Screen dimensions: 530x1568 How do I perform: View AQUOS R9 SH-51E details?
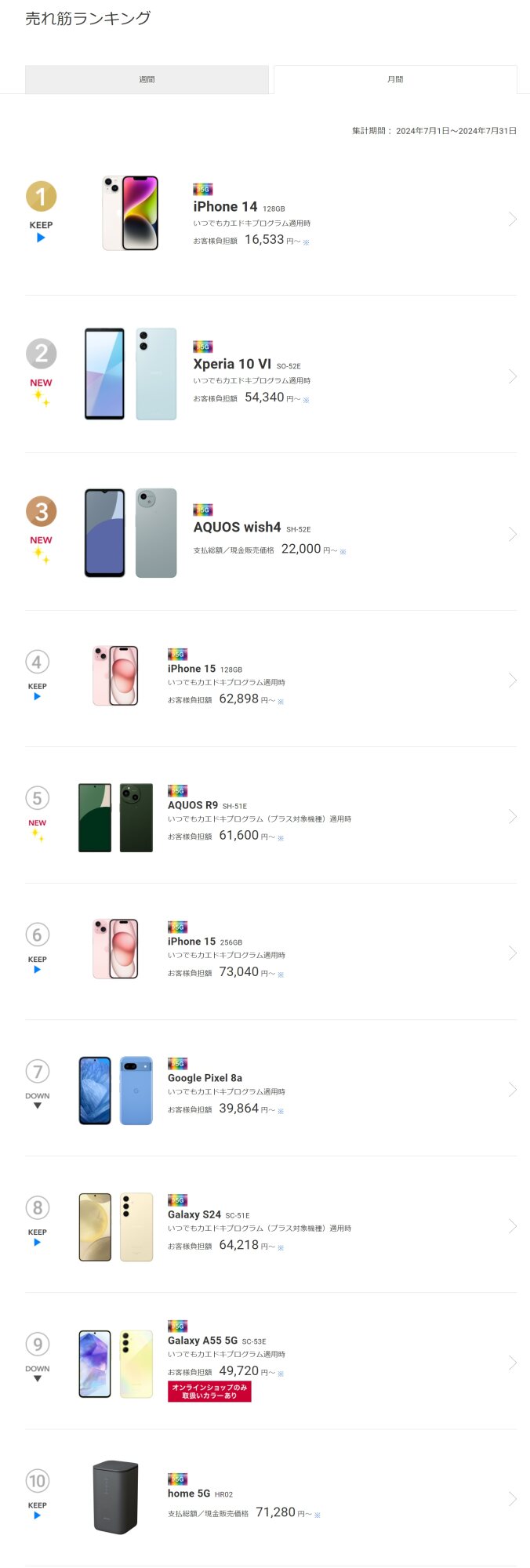(193, 805)
